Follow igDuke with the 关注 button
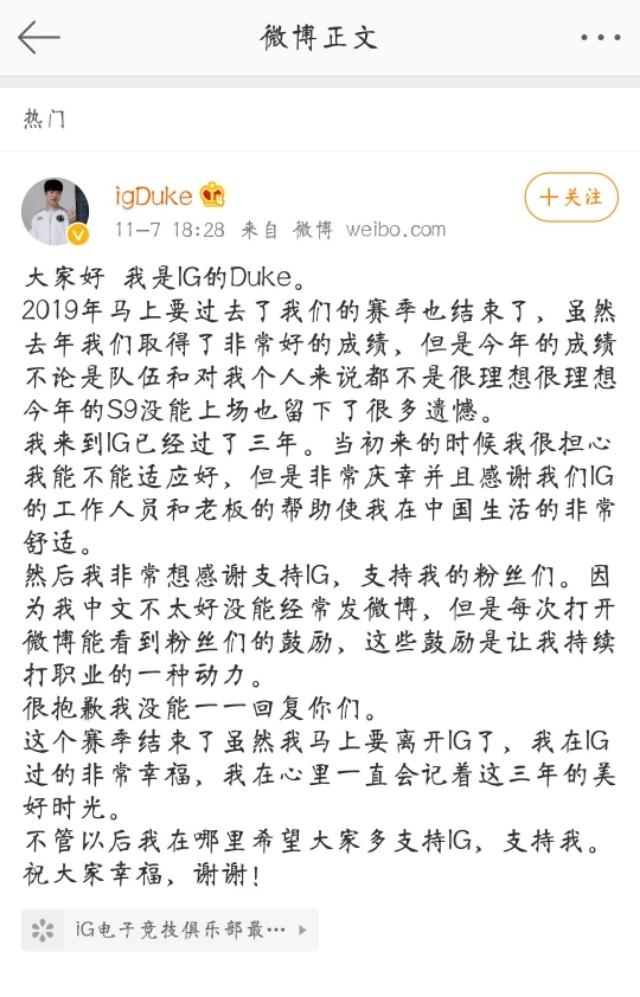The width and height of the screenshot is (640, 997). pyautogui.click(x=571, y=197)
